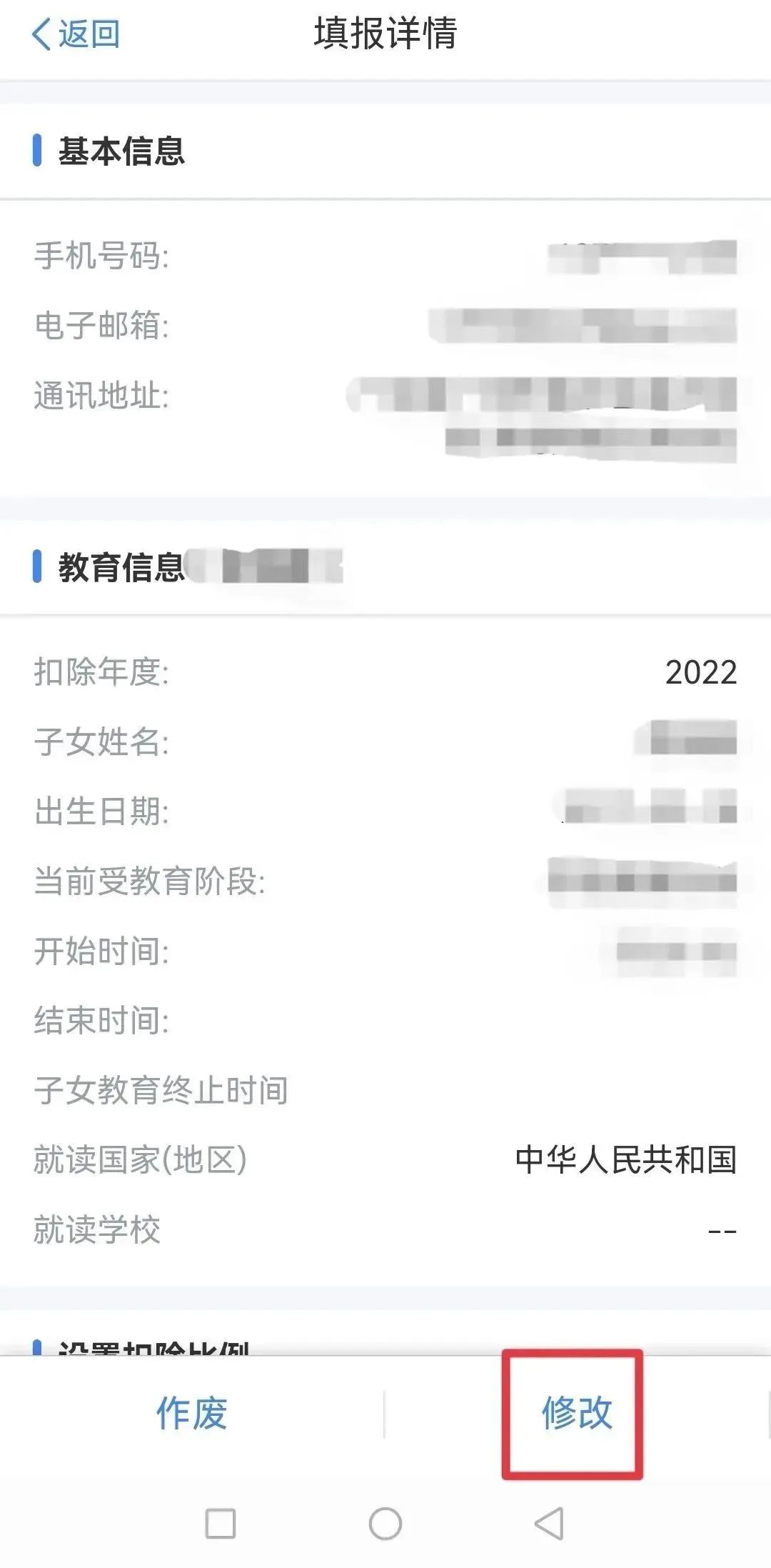
Task: Go to home screen via circle button
Action: click(385, 1523)
